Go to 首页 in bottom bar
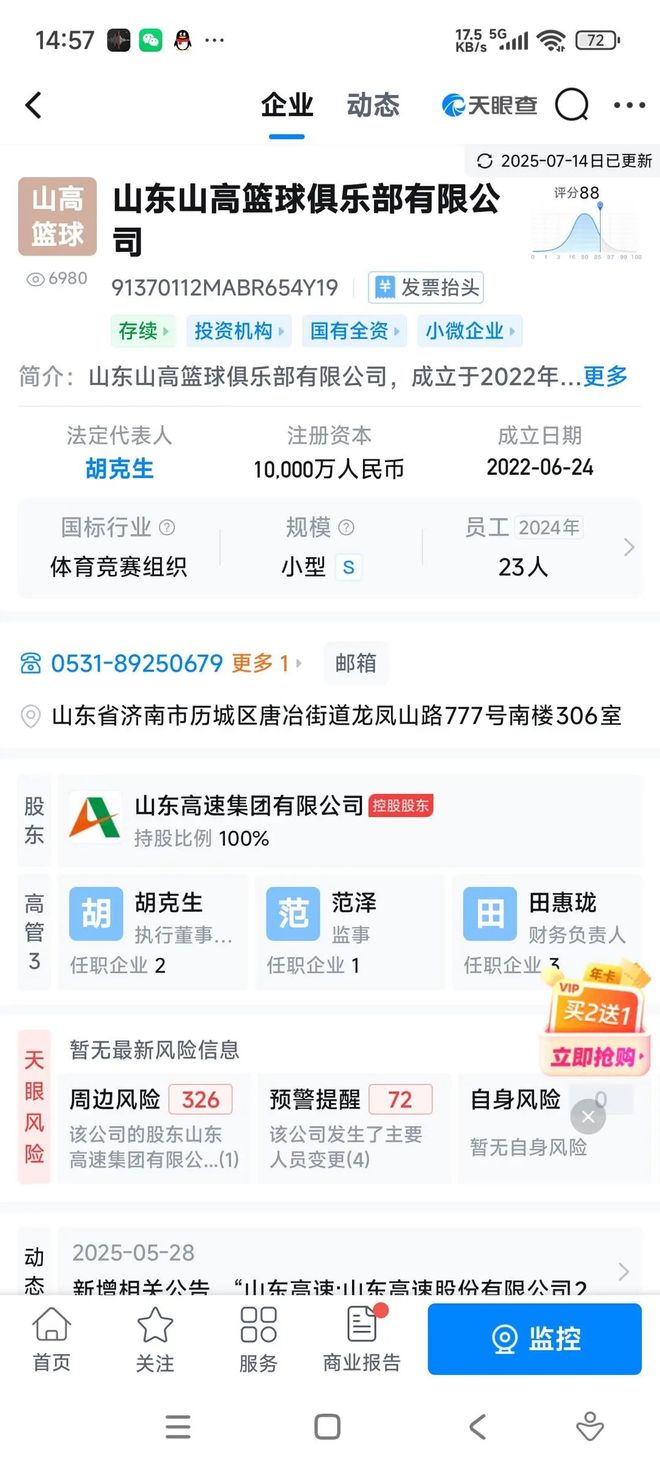 point(52,1339)
